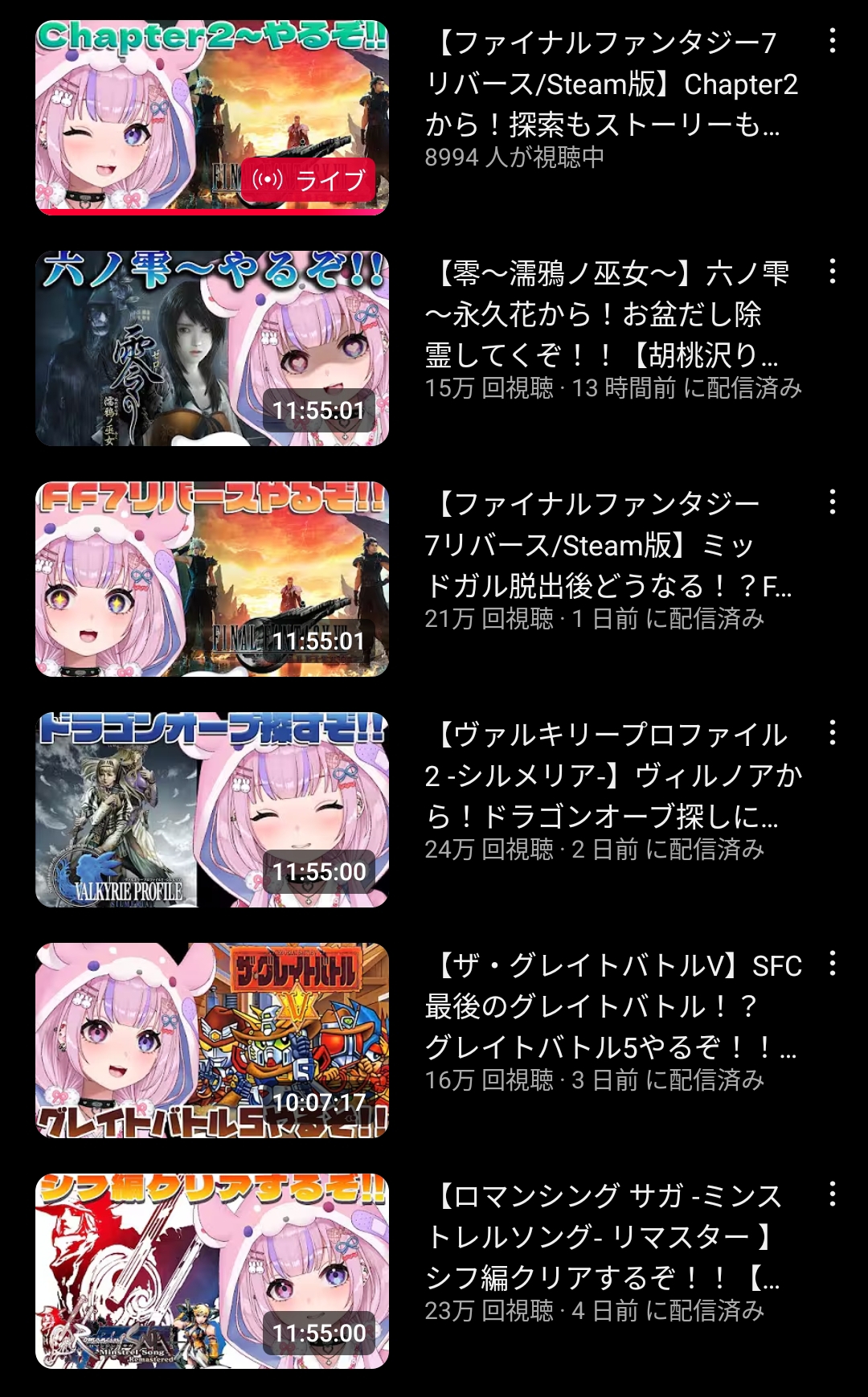
Task: Open more options for the ロマンシング サガ video
Action: [833, 1194]
